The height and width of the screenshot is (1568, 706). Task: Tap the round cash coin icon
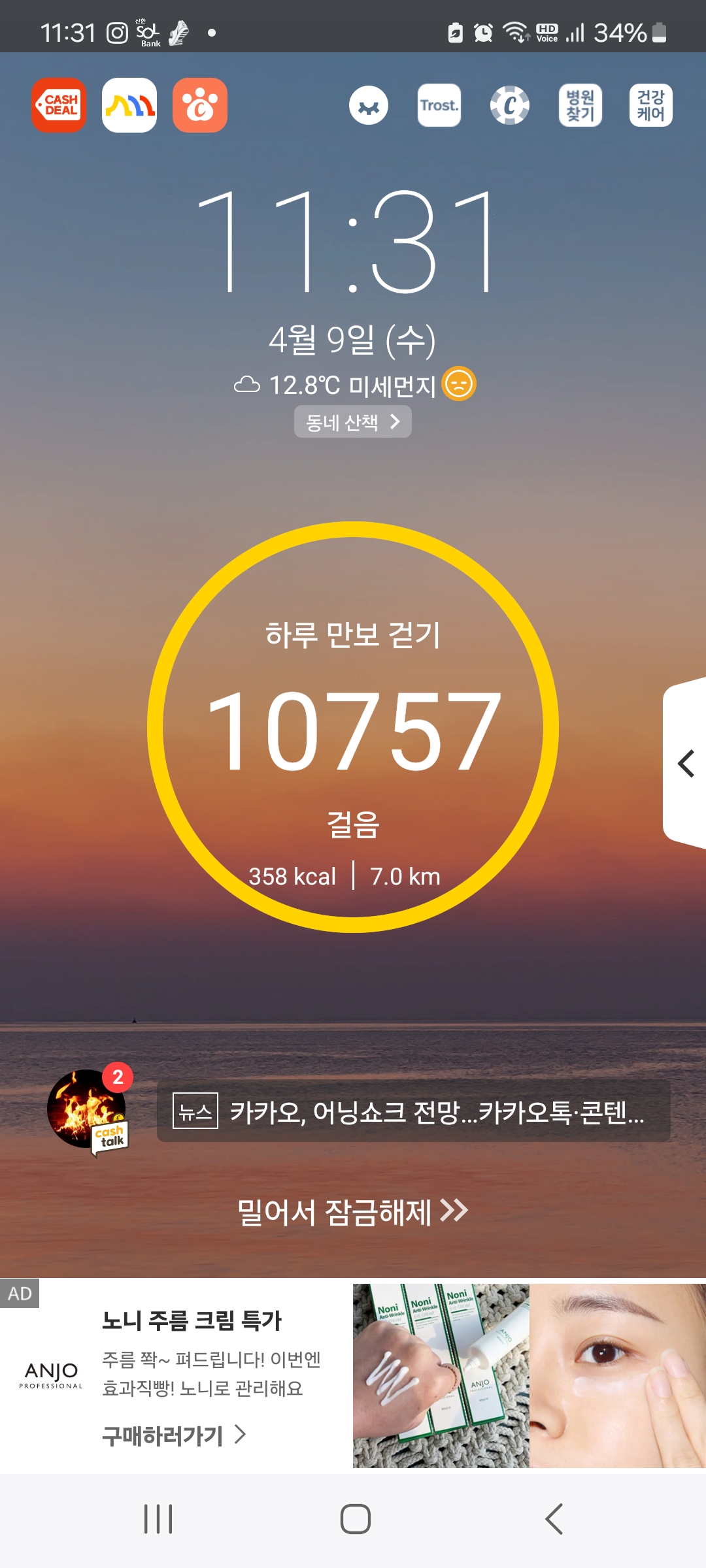coord(510,105)
